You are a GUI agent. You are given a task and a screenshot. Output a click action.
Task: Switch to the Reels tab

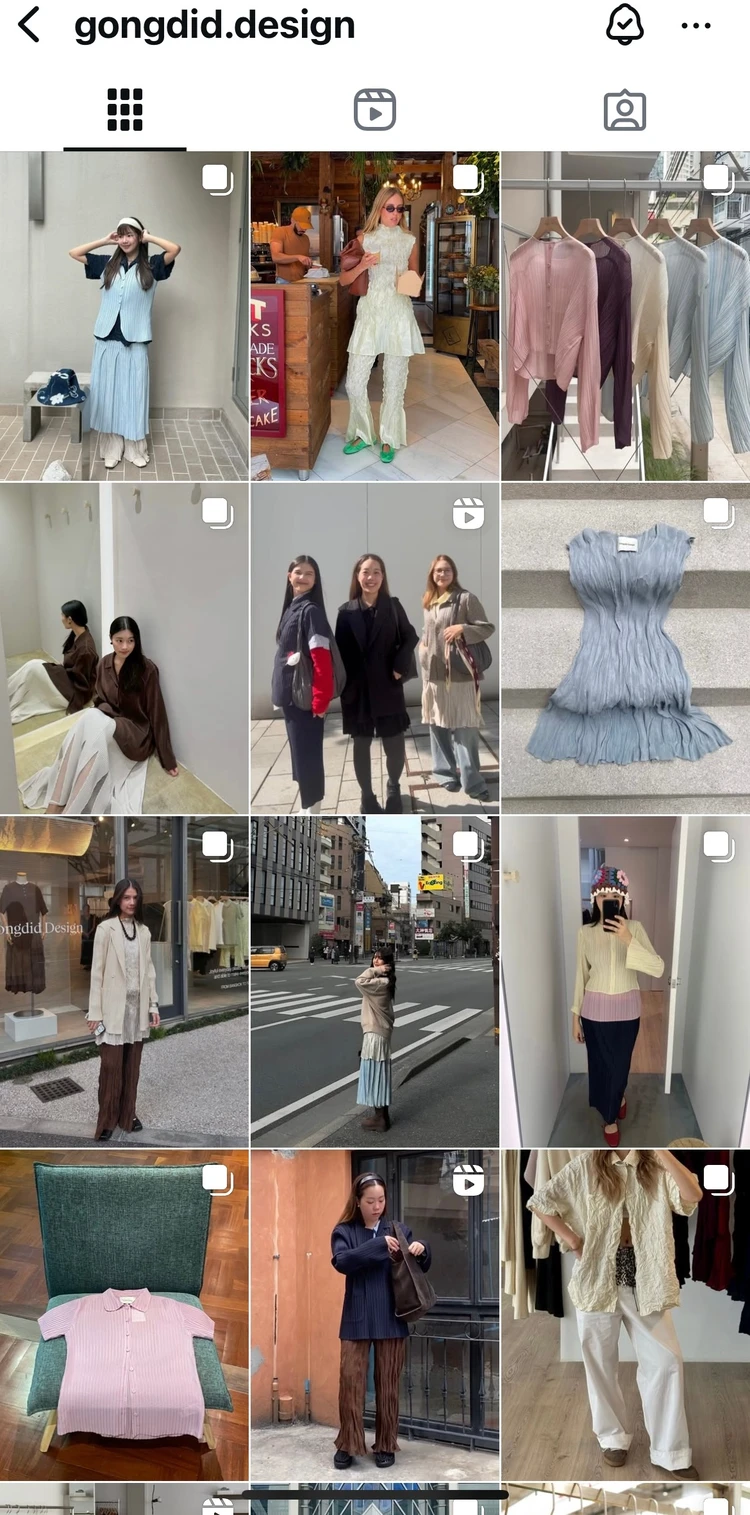[x=375, y=110]
